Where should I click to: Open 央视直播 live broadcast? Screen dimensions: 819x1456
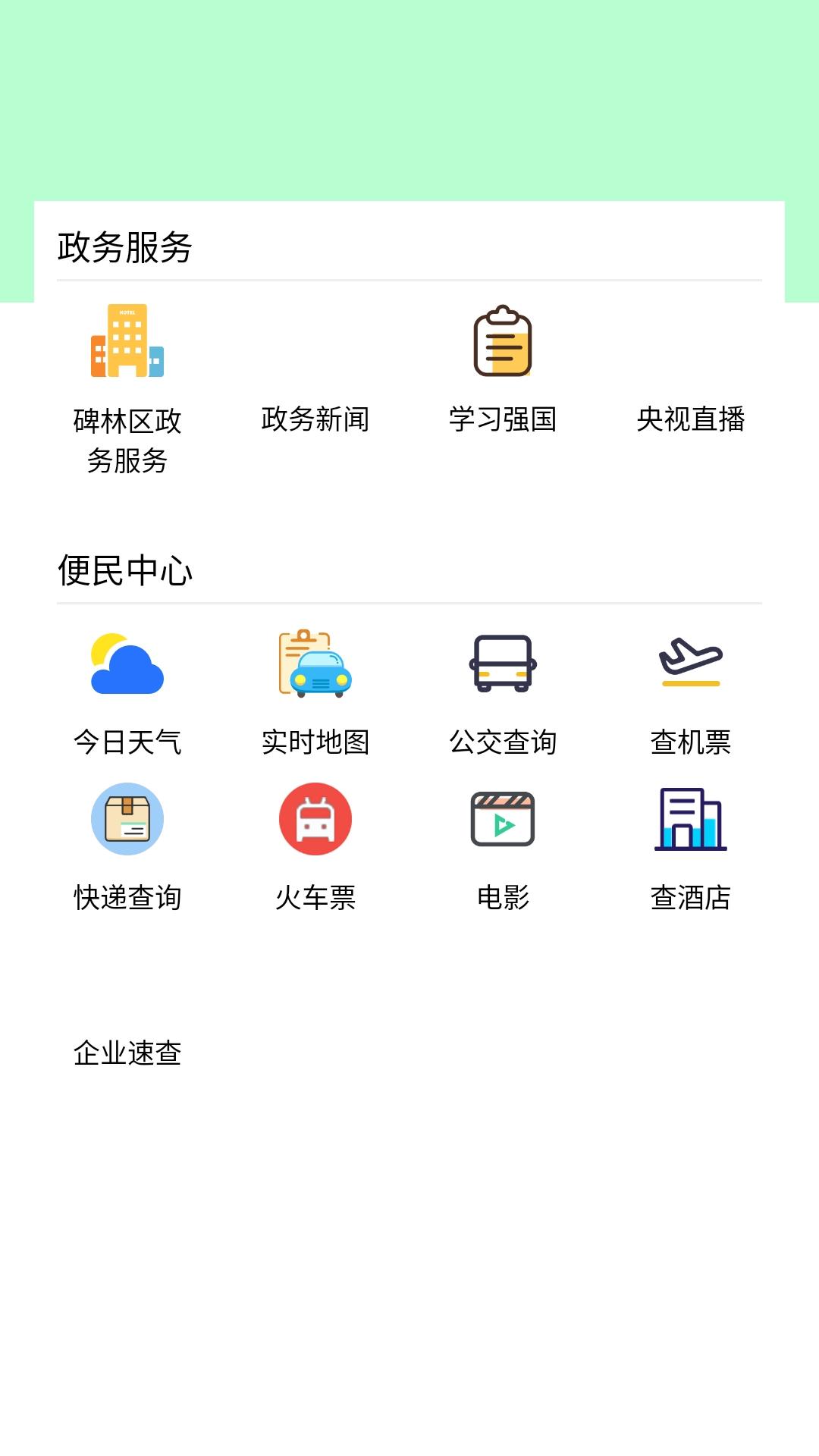(x=692, y=422)
